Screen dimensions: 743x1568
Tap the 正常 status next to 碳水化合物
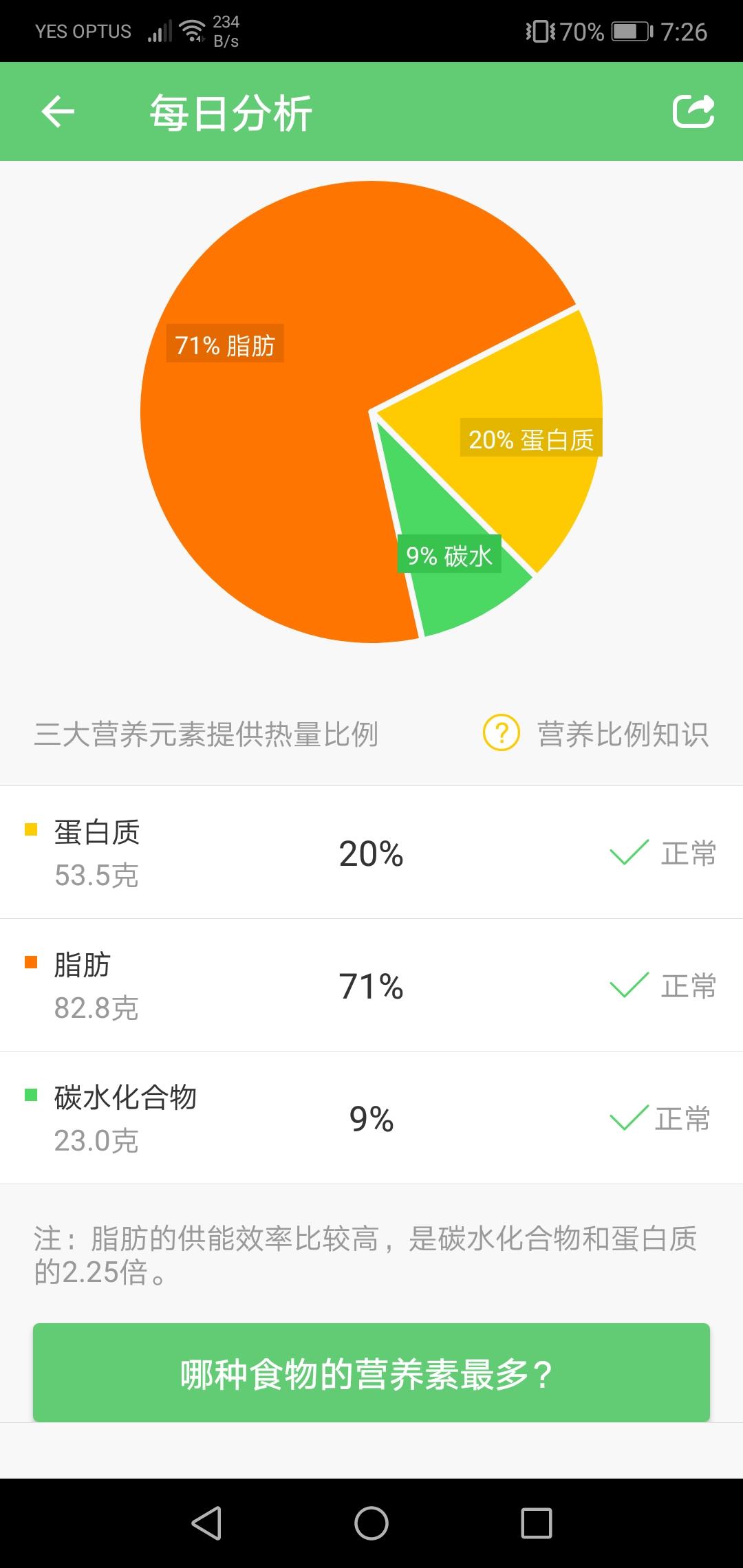685,1118
